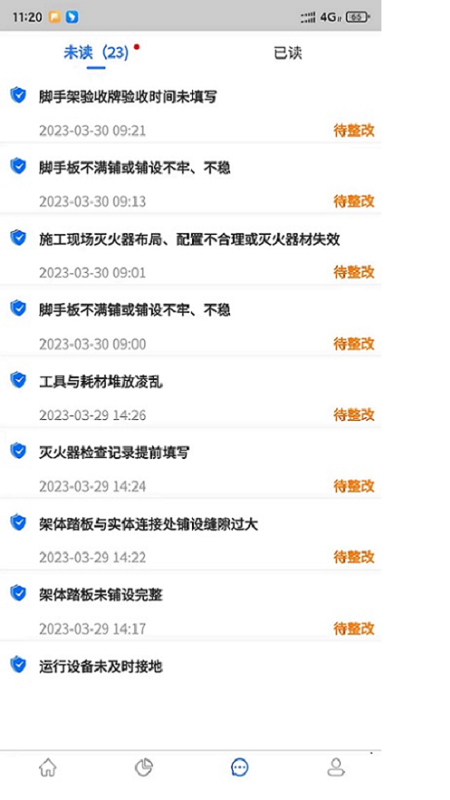The image size is (450, 800).
Task: Open 架体踏板未铺设完整 notification
Action: click(190, 610)
